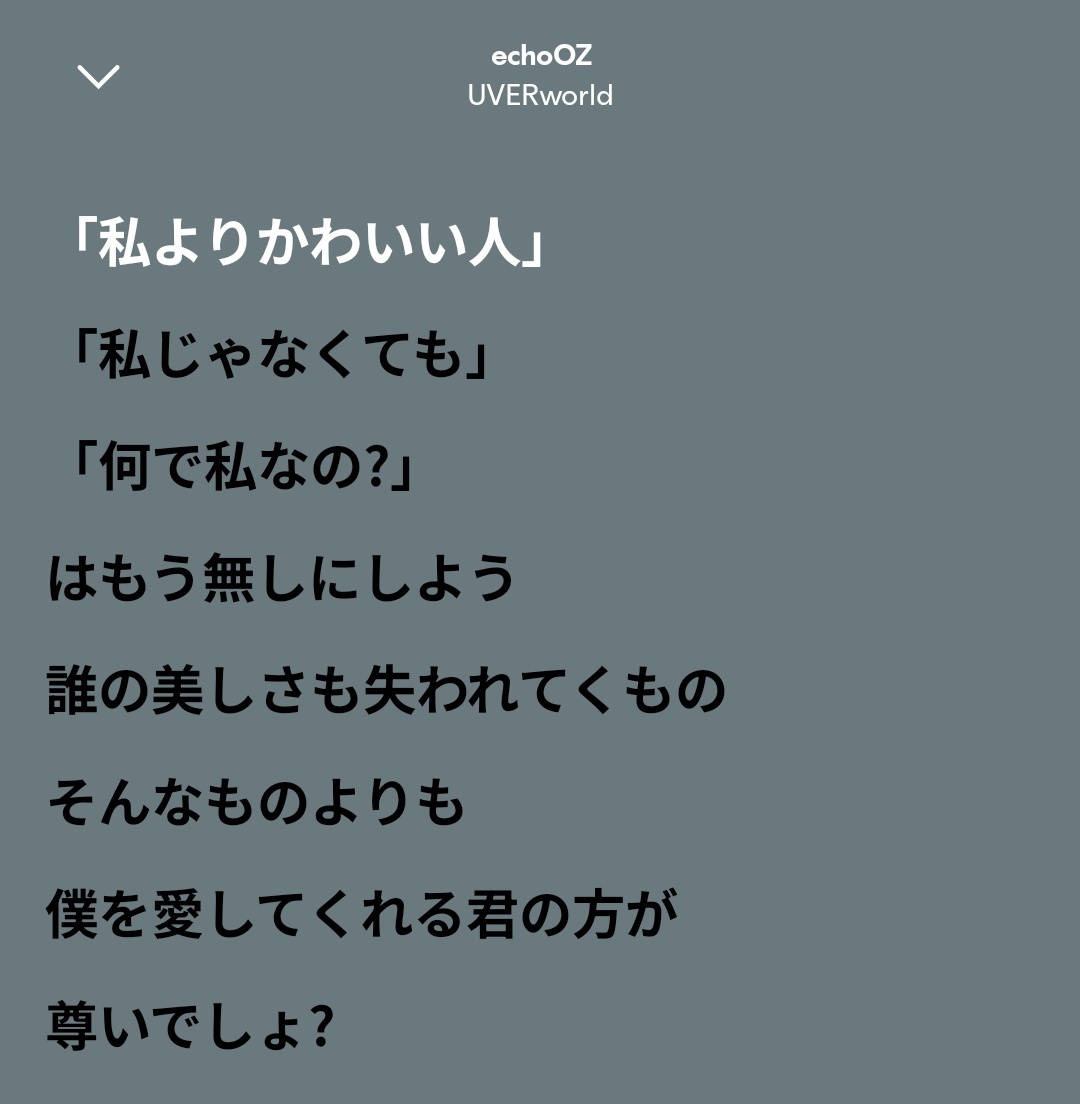Collapse the lyrics view with the down chevron
Viewport: 1080px width, 1104px height.
point(98,76)
